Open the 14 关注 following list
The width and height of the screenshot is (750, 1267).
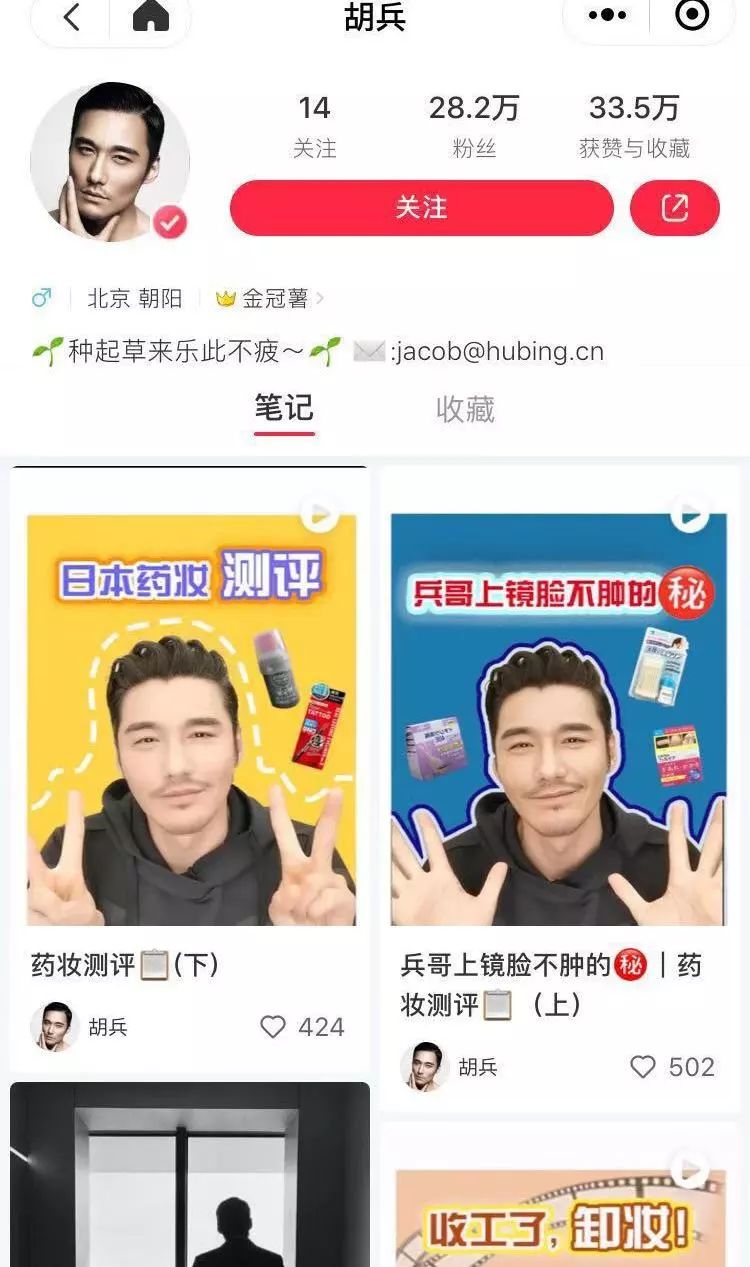pos(314,126)
